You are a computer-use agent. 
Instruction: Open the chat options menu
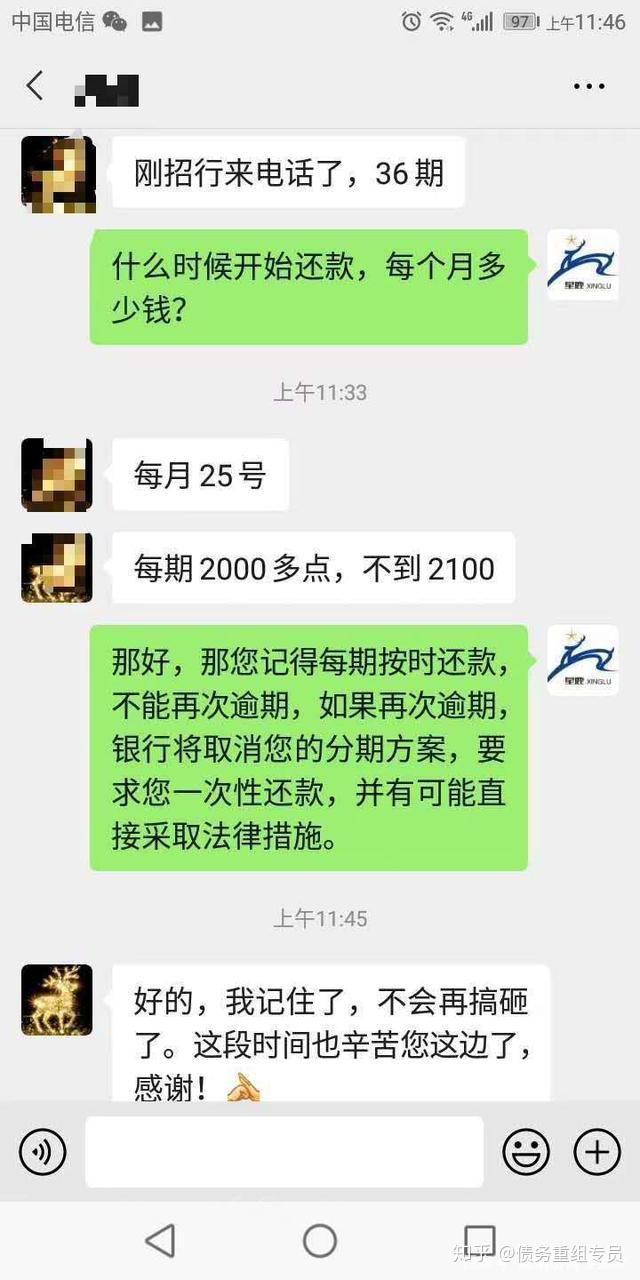(x=589, y=87)
